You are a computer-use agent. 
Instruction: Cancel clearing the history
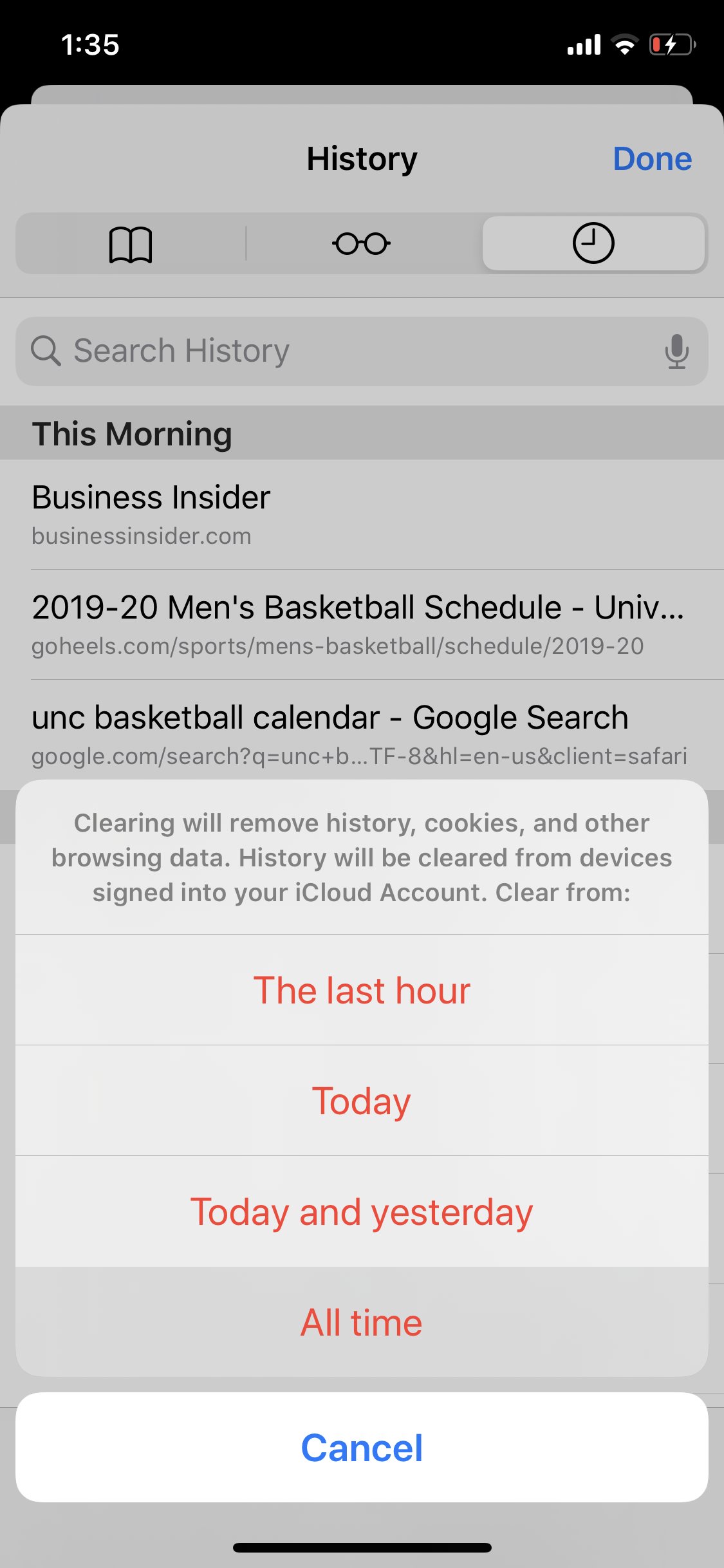362,1448
